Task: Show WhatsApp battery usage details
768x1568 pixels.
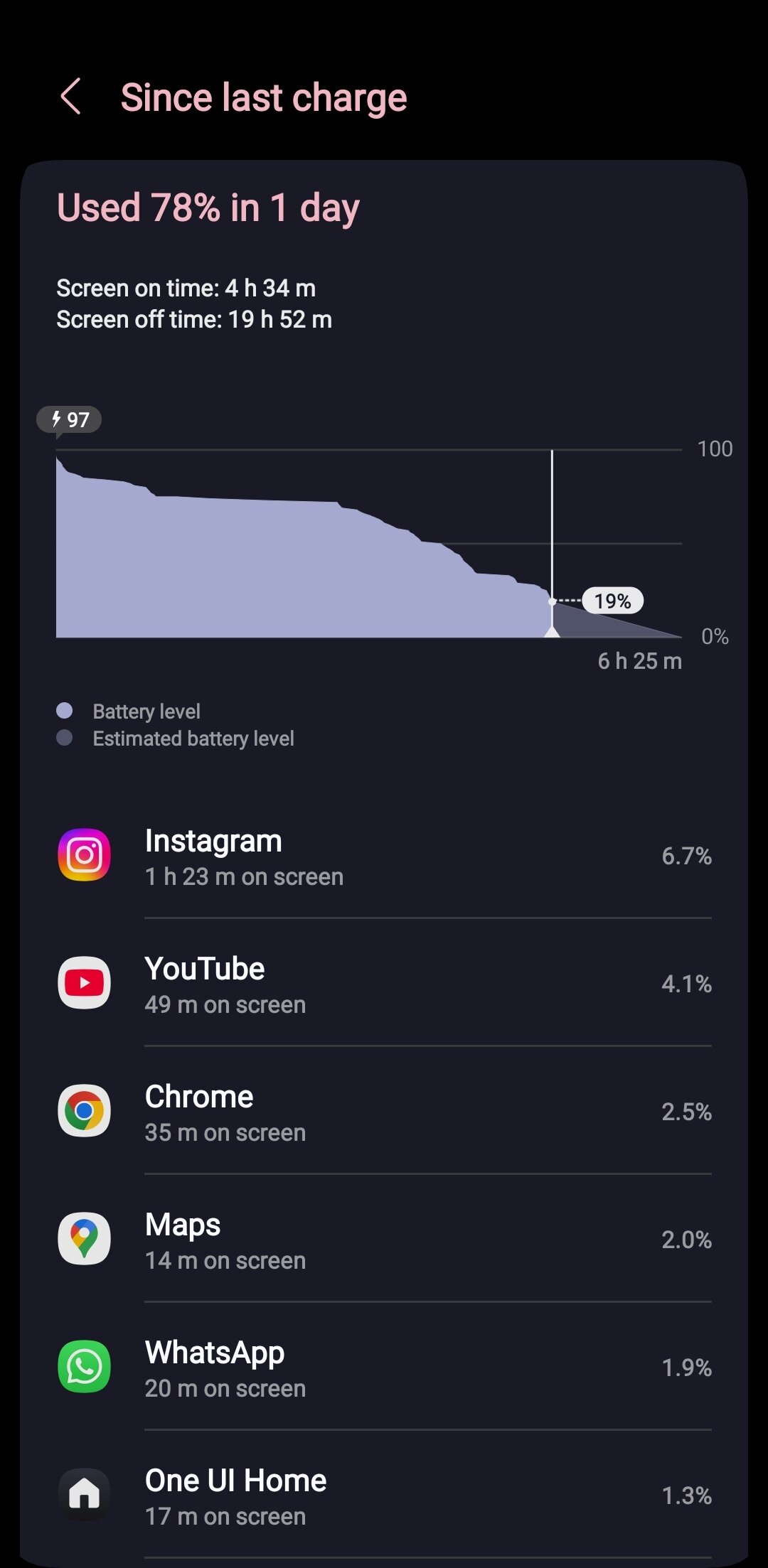Action: click(384, 1368)
